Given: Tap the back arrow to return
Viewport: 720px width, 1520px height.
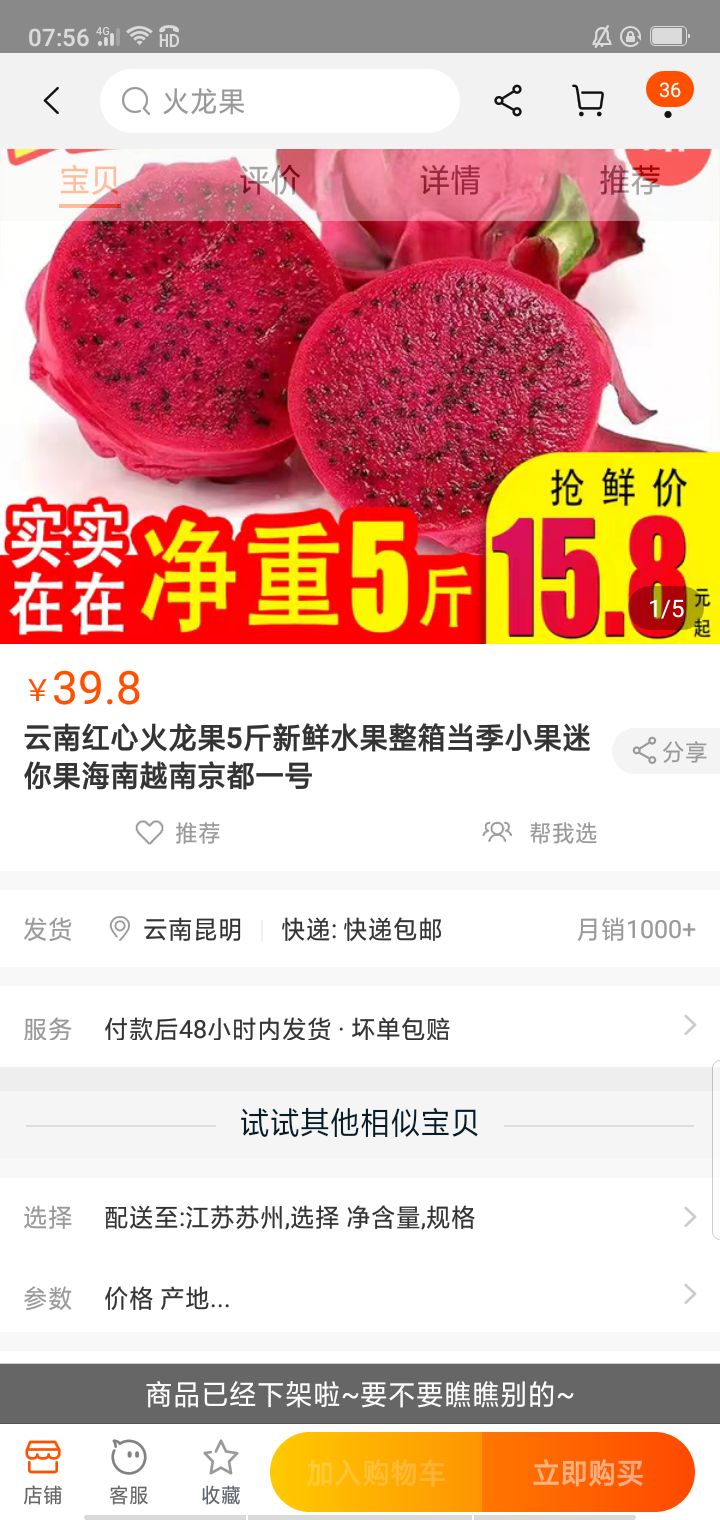Looking at the screenshot, I should coord(52,101).
